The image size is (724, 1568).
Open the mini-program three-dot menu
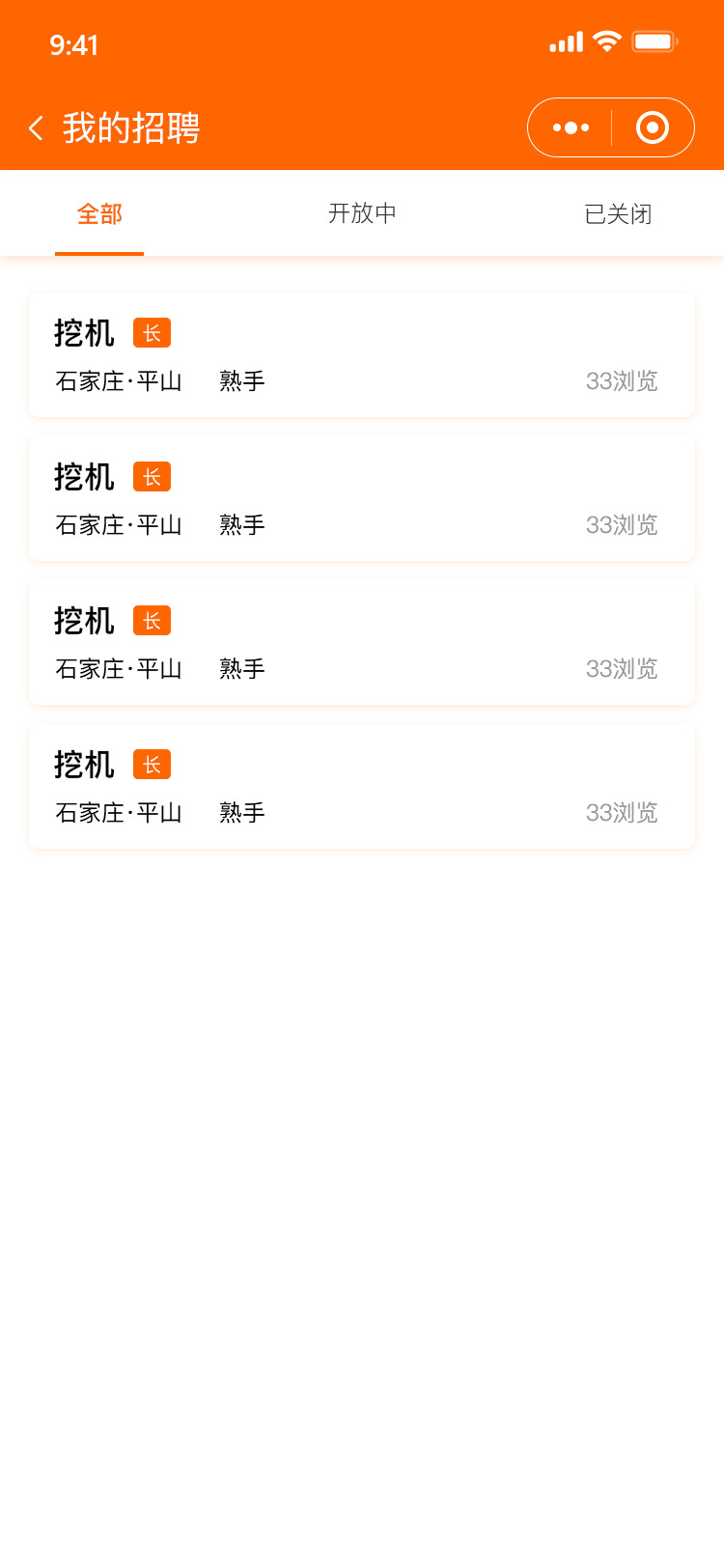(x=571, y=127)
